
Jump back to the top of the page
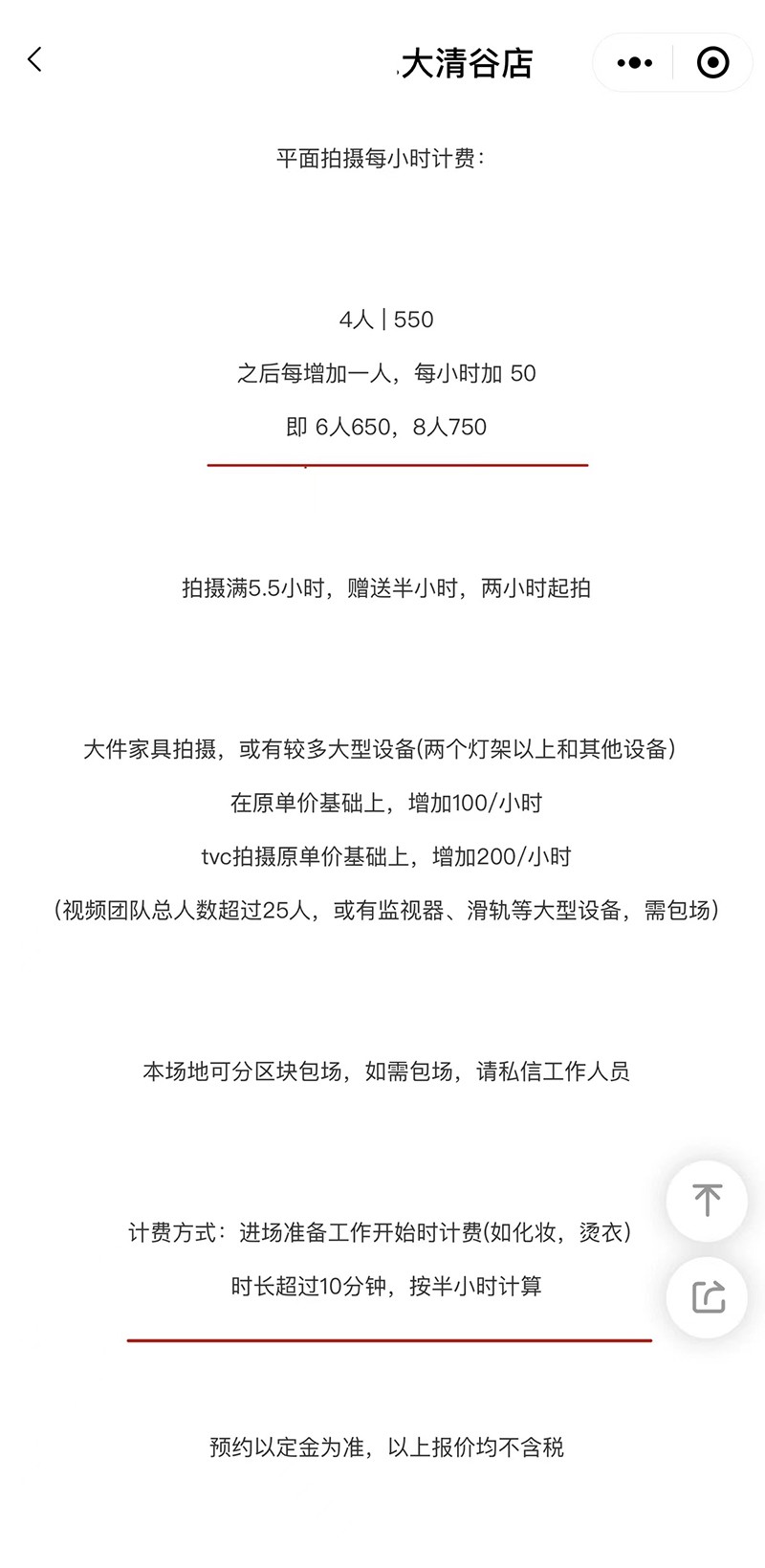707,1200
